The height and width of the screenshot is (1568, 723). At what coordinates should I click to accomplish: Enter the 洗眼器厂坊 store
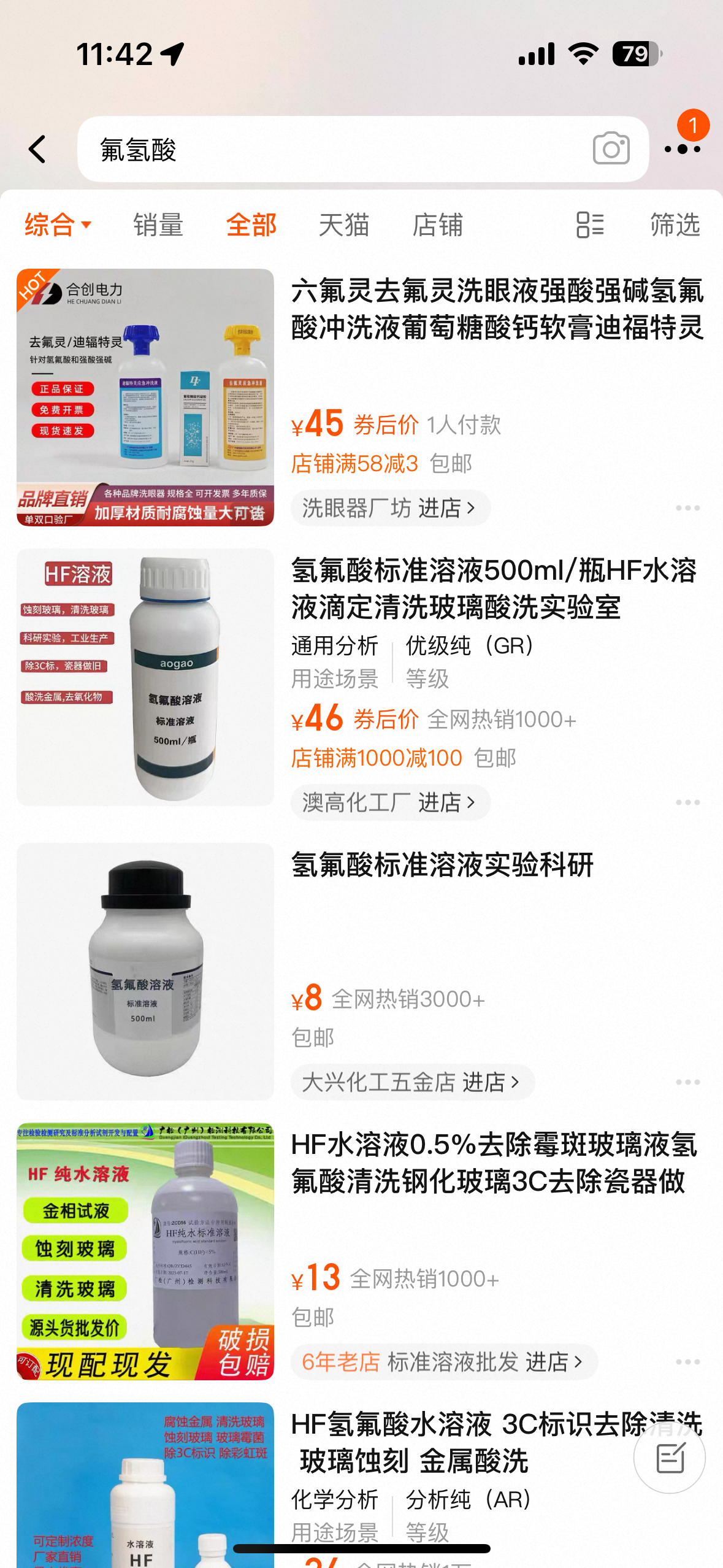coord(390,508)
